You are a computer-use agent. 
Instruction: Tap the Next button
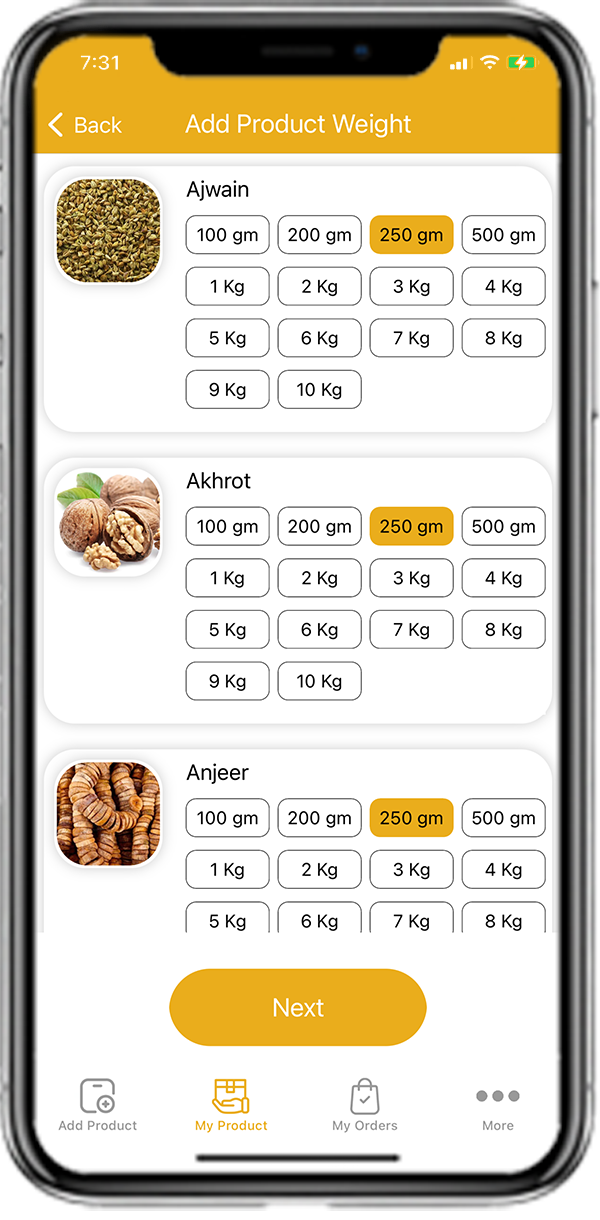tap(298, 1007)
